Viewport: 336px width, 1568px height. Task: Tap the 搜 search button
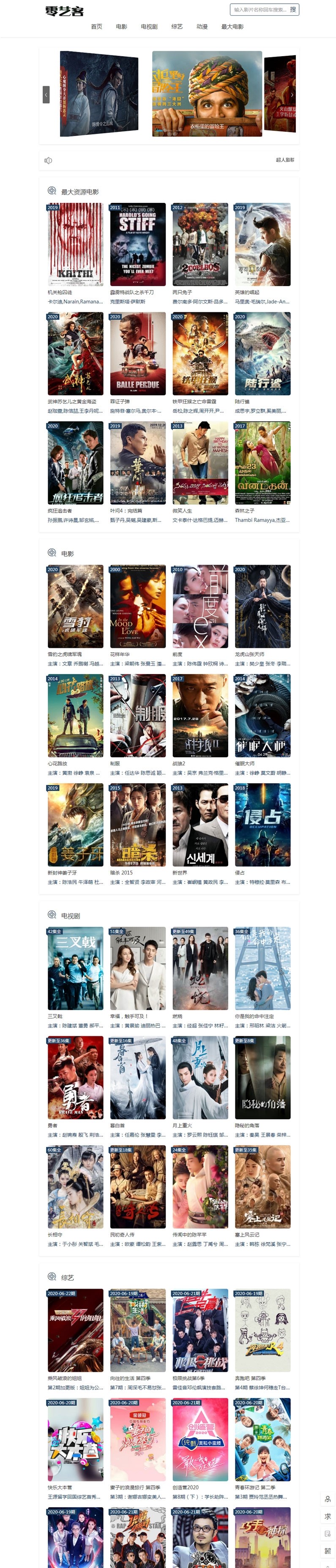click(x=293, y=10)
